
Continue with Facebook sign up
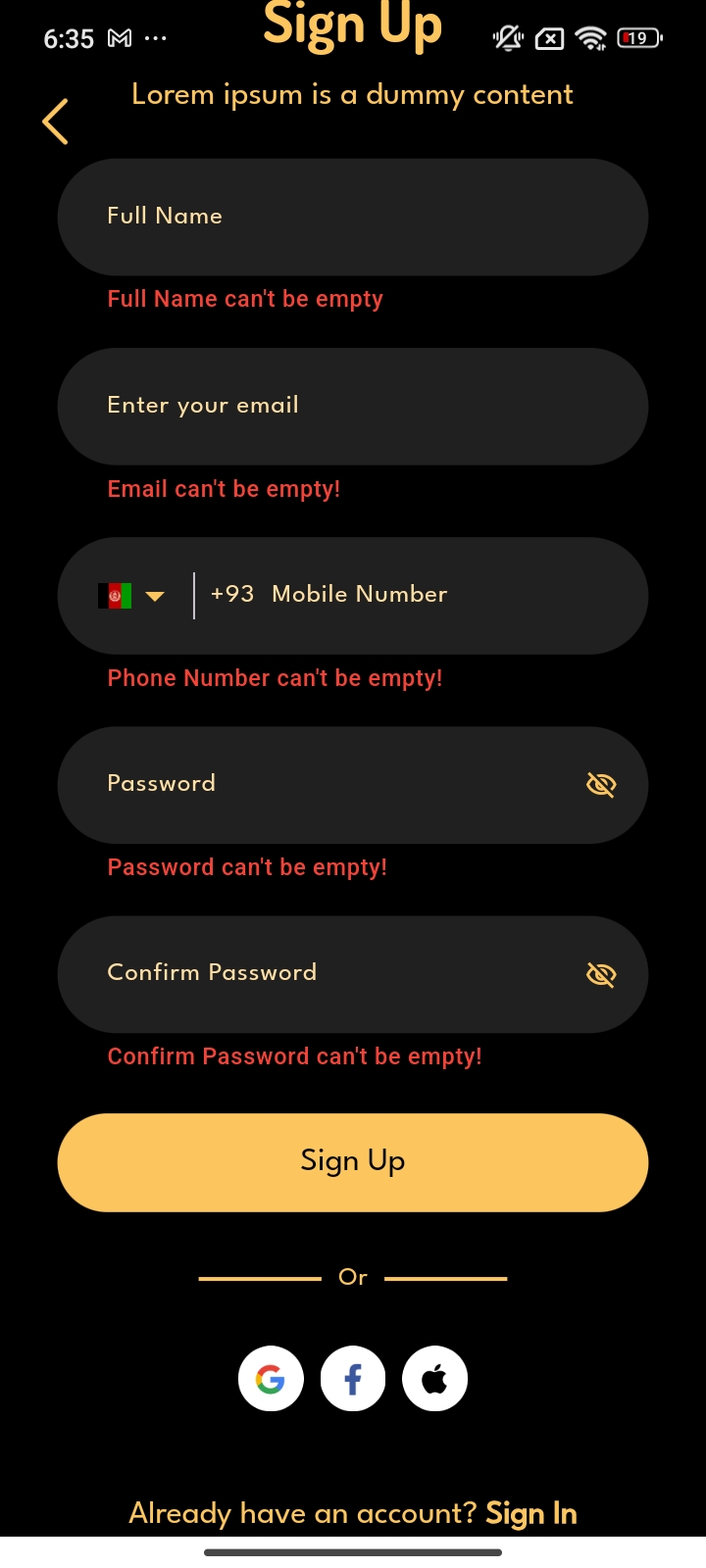(353, 1379)
